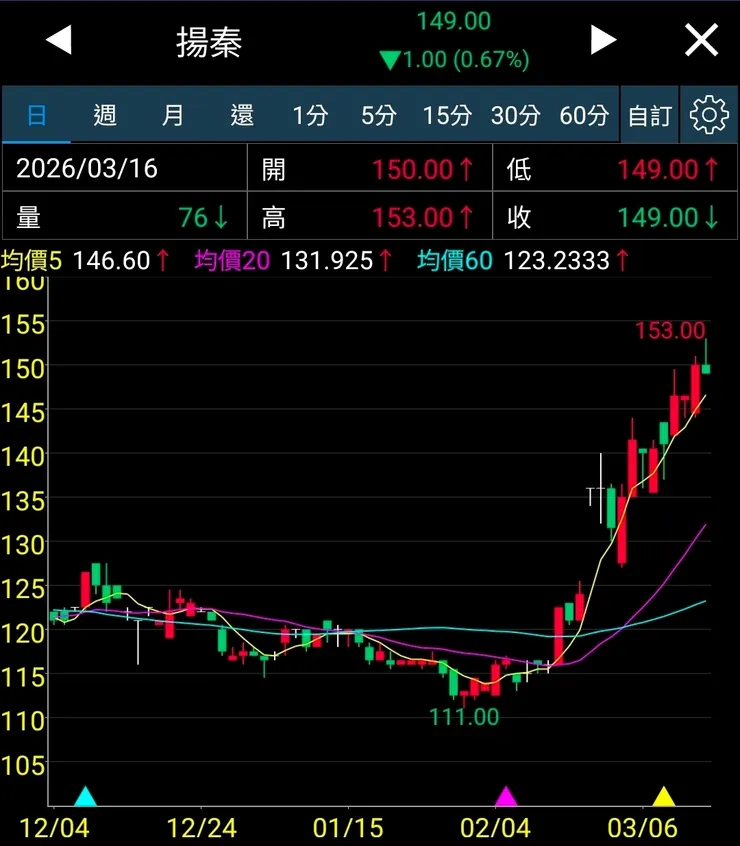This screenshot has width=740, height=846.
Task: Open the 自訂 custom period option
Action: coord(650,116)
